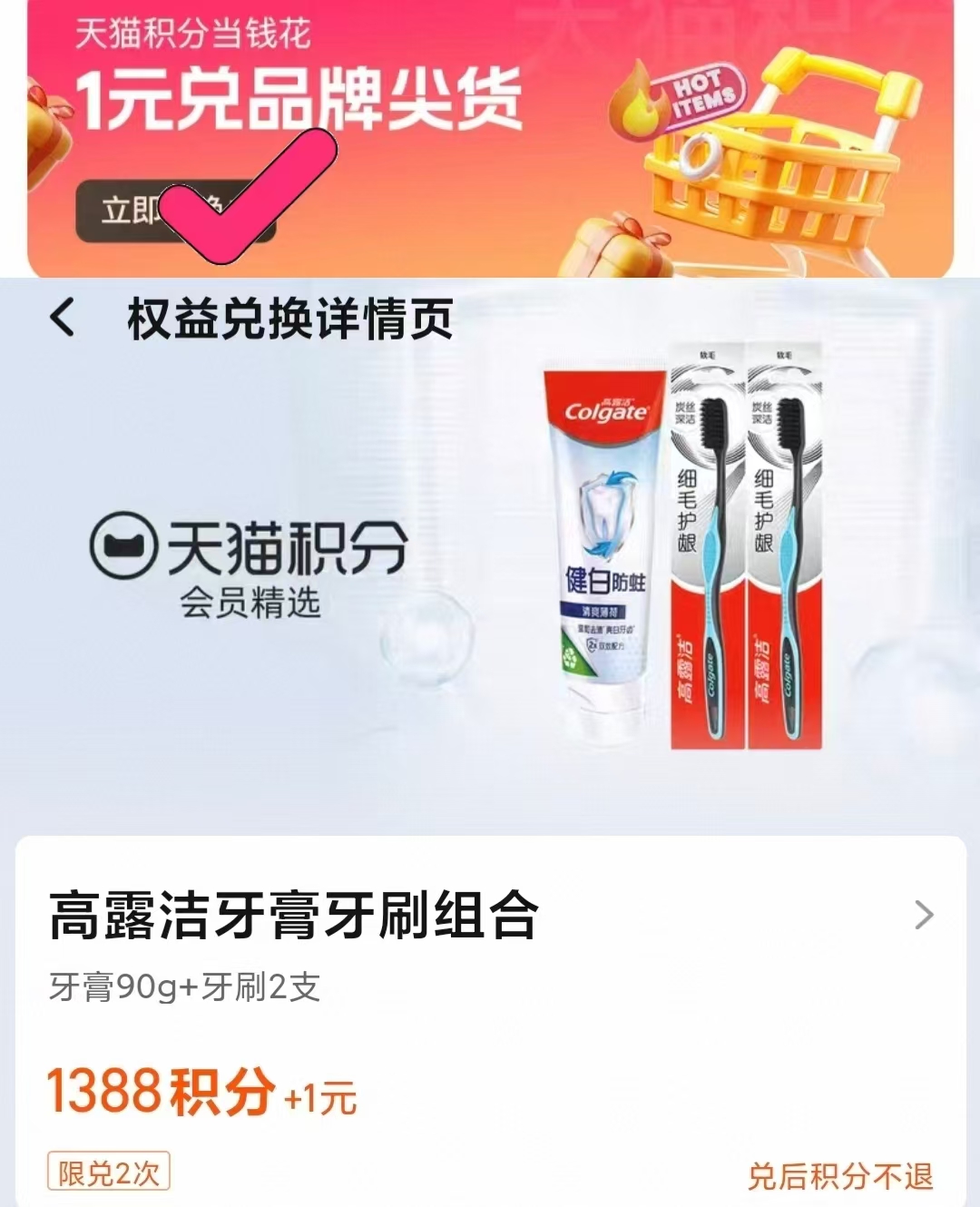Click the 权益兑换详情页 page title
The width and height of the screenshot is (980, 1207).
pyautogui.click(x=290, y=318)
